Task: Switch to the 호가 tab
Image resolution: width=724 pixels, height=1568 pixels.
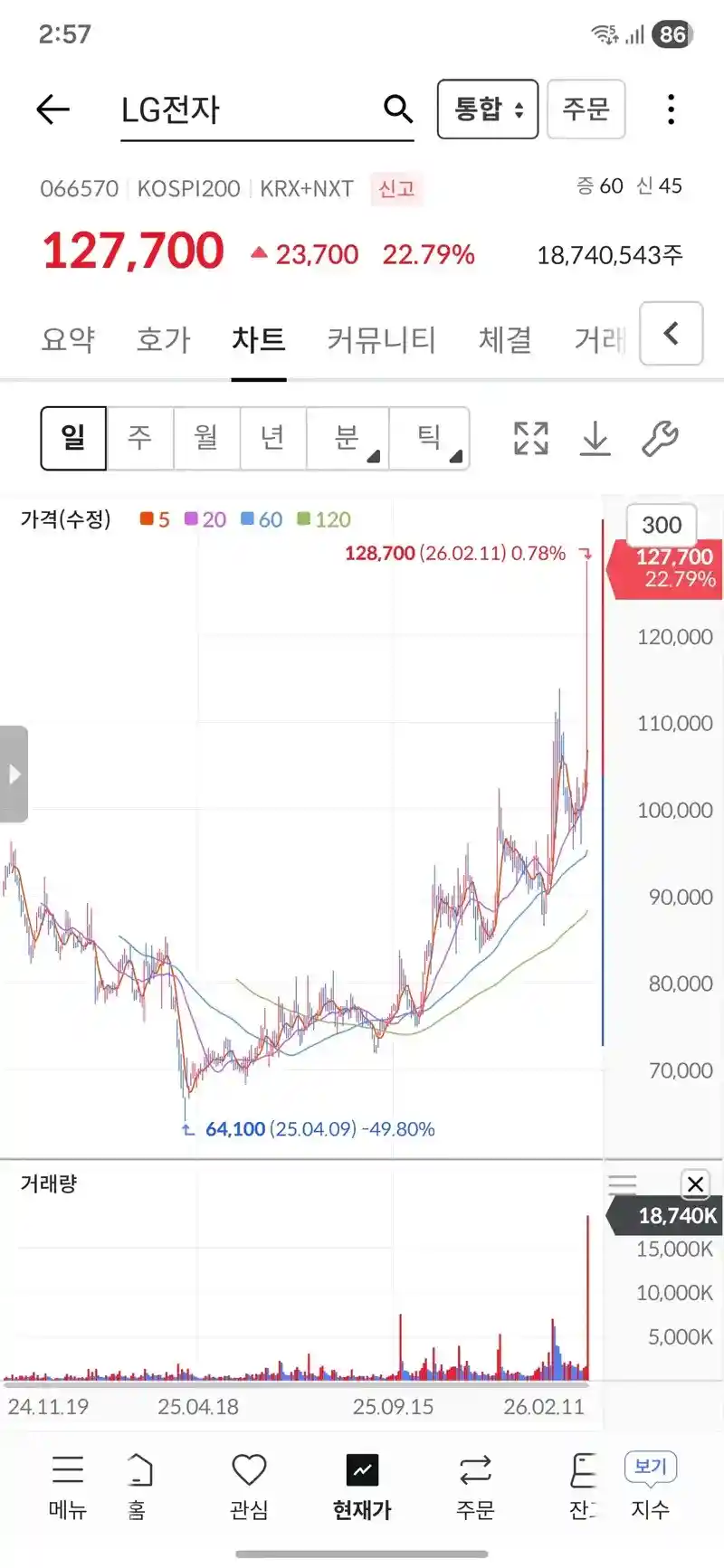Action: tap(164, 339)
